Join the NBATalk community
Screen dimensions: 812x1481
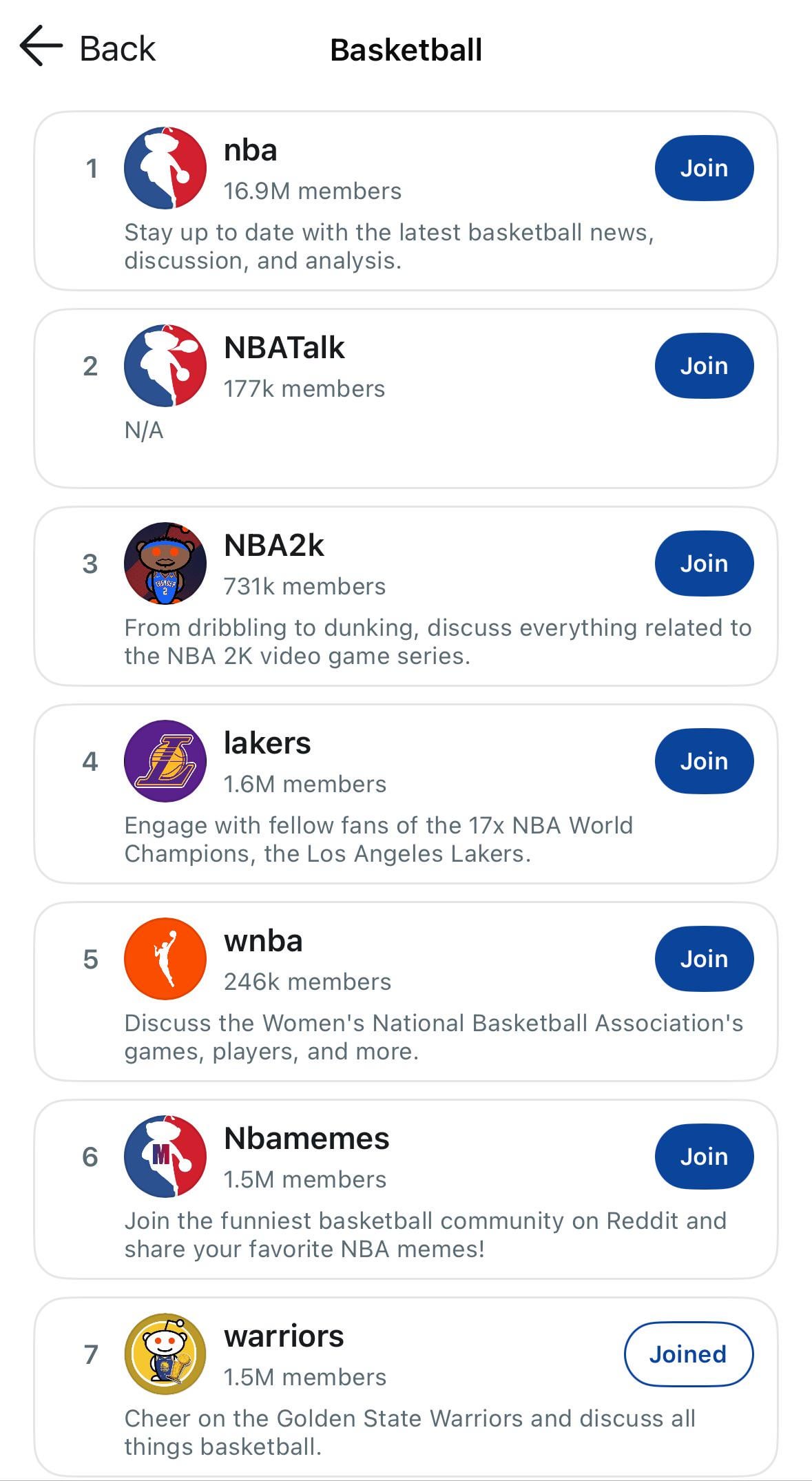coord(703,366)
